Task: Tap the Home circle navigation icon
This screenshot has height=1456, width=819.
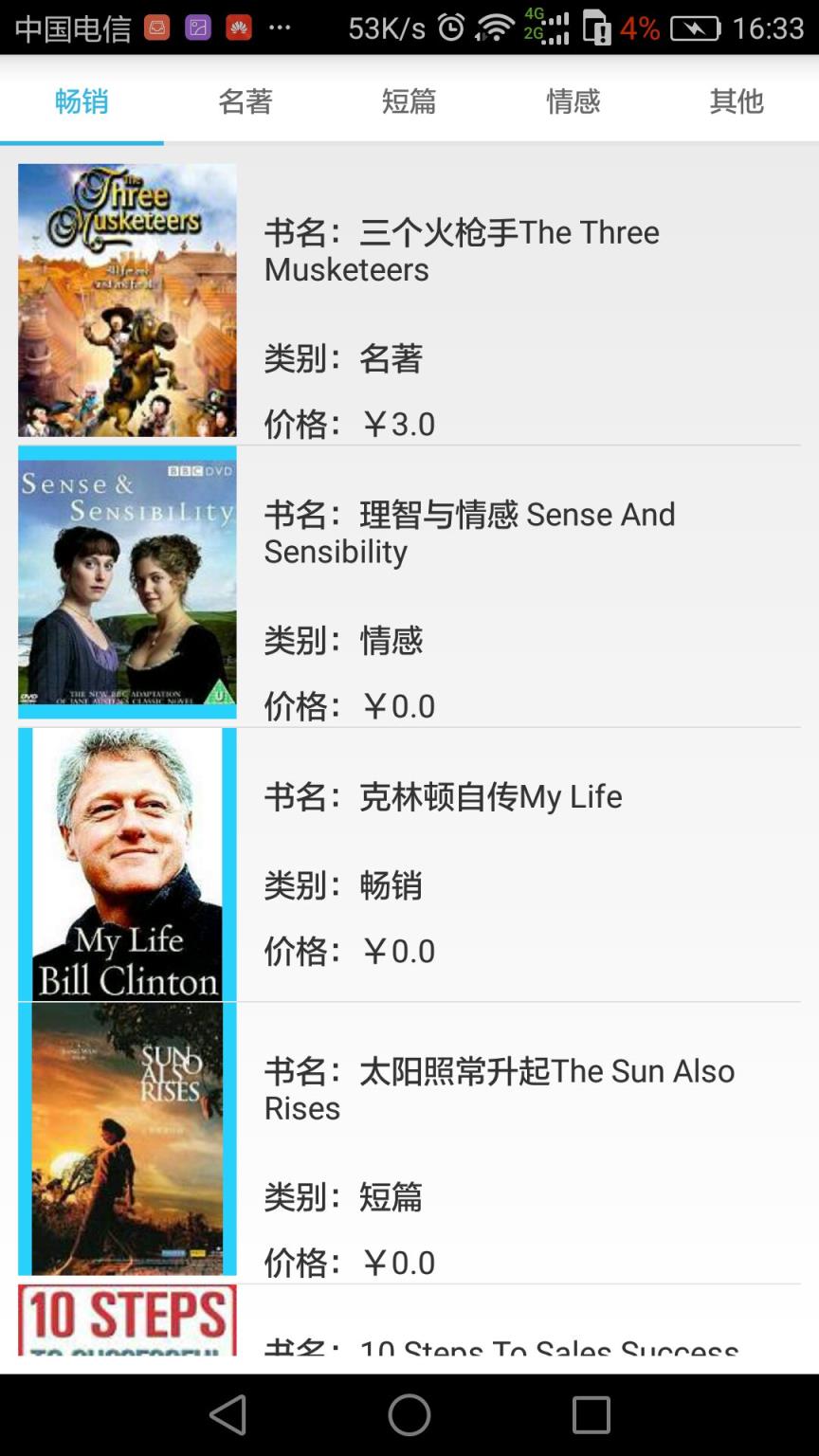Action: (x=409, y=1415)
